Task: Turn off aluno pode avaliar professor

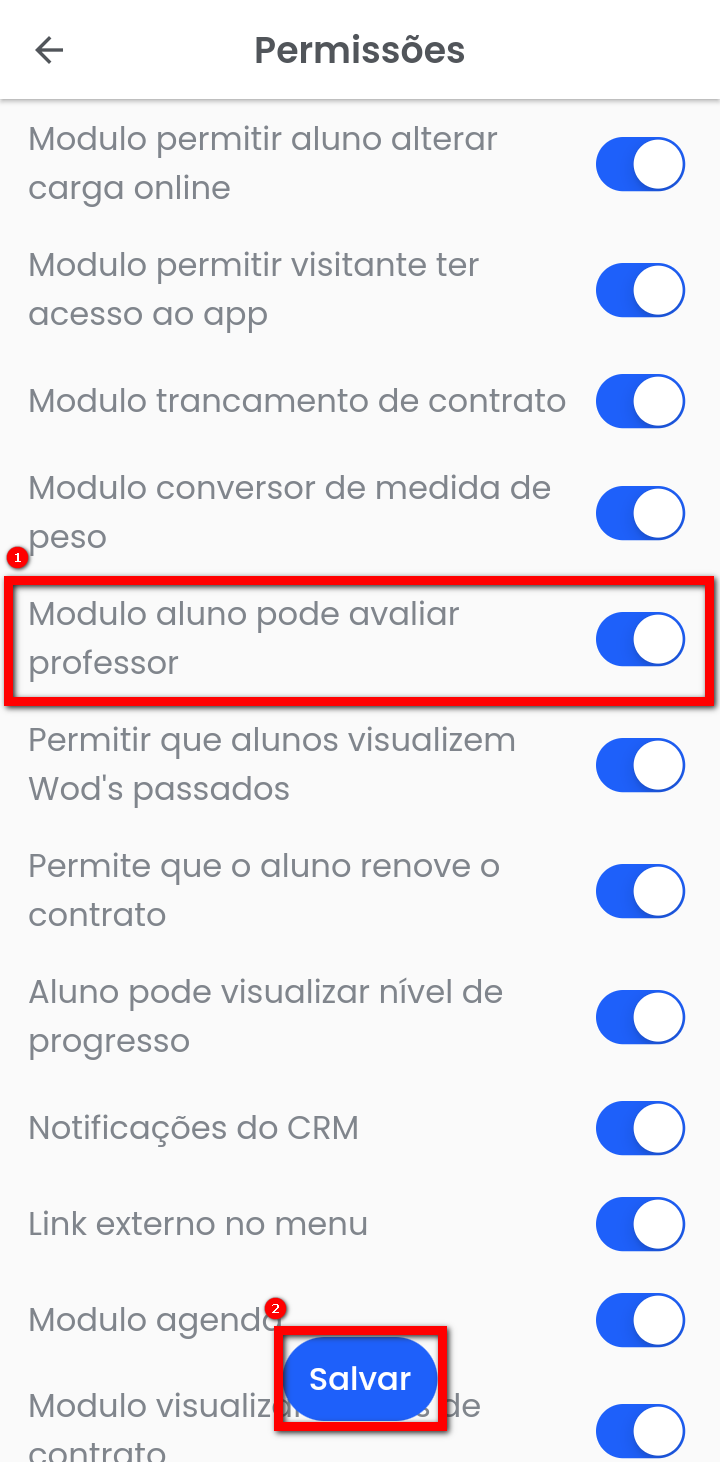Action: point(640,639)
